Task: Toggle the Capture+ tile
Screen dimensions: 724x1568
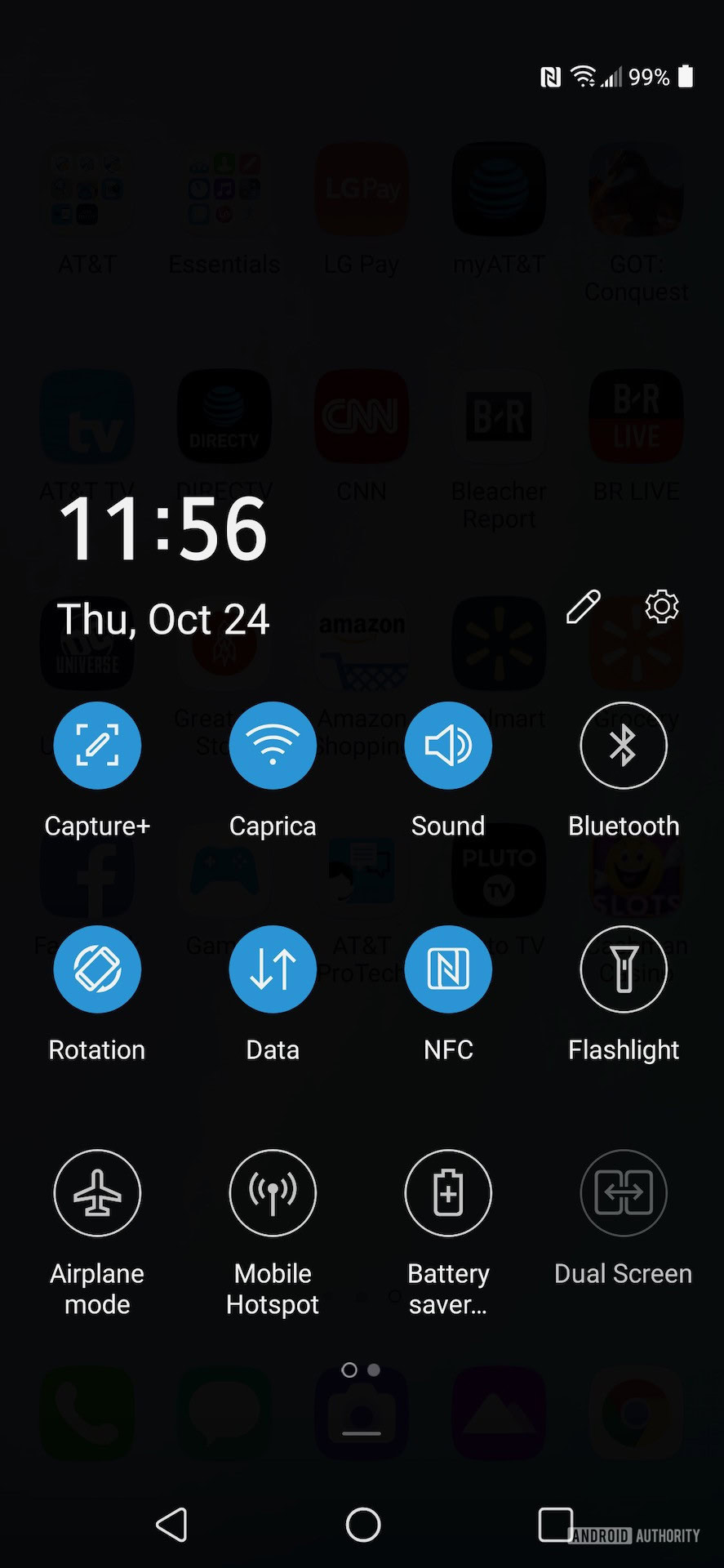Action: point(97,745)
